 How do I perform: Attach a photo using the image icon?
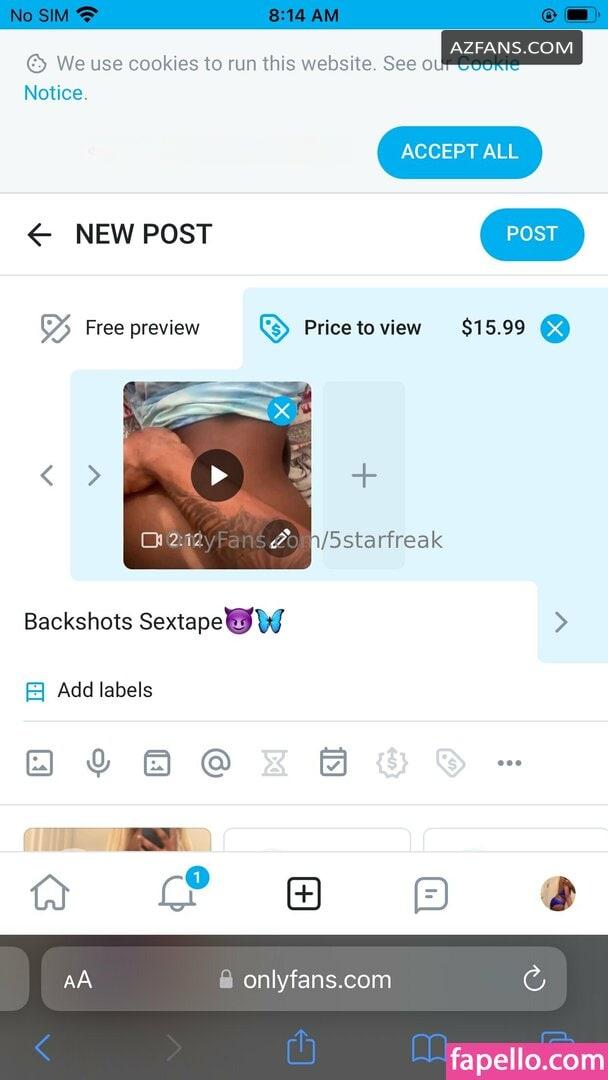click(x=39, y=763)
